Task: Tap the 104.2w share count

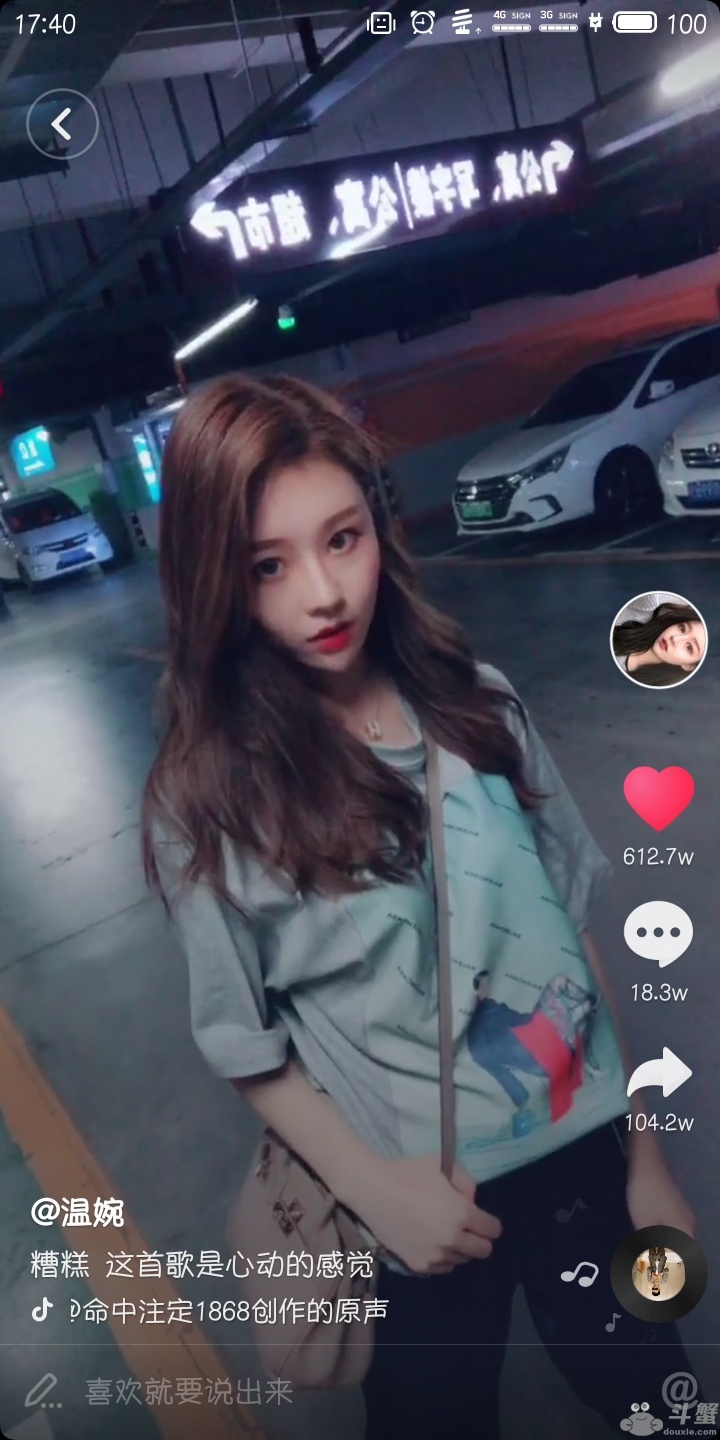Action: click(657, 1122)
